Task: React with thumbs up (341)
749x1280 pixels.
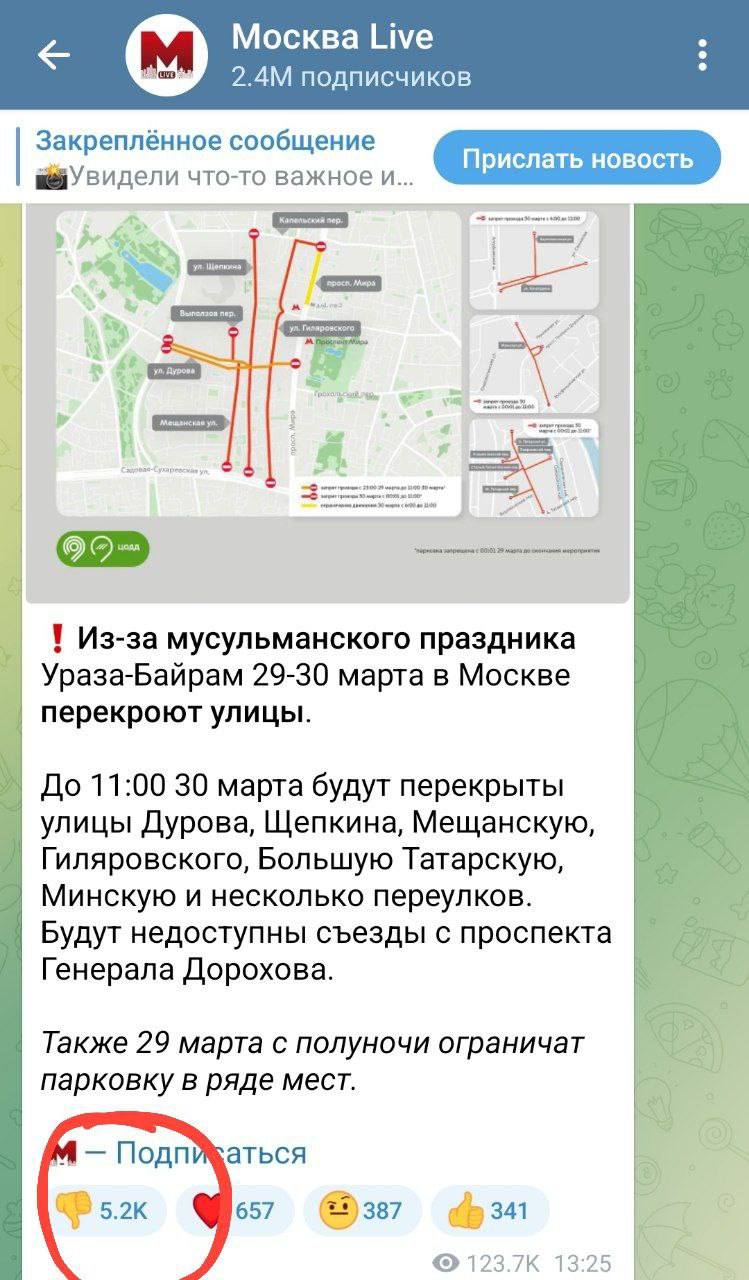Action: (x=489, y=1211)
